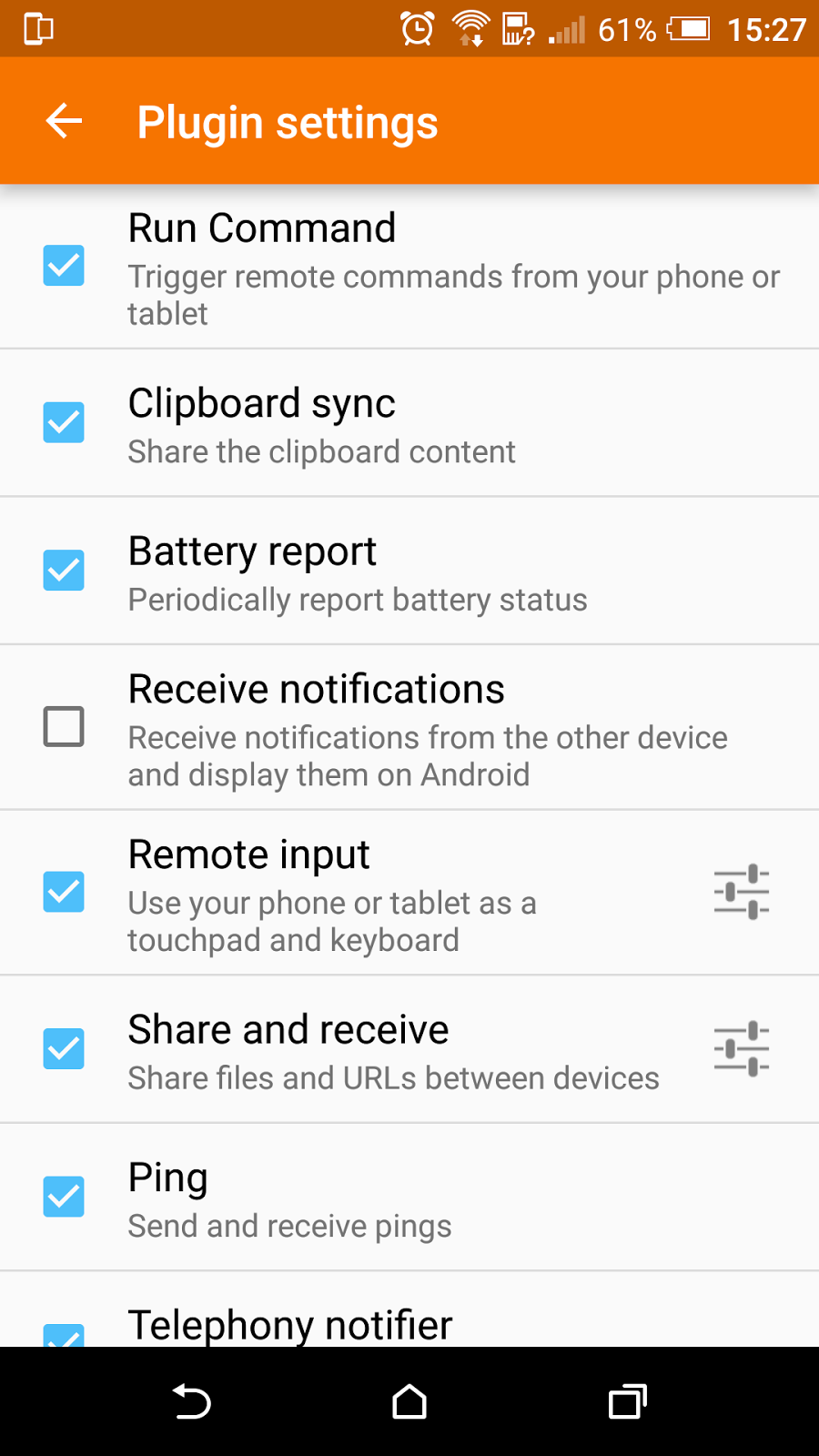Open Share and receive settings via sliders icon
The height and width of the screenshot is (1456, 819).
[x=740, y=1048]
